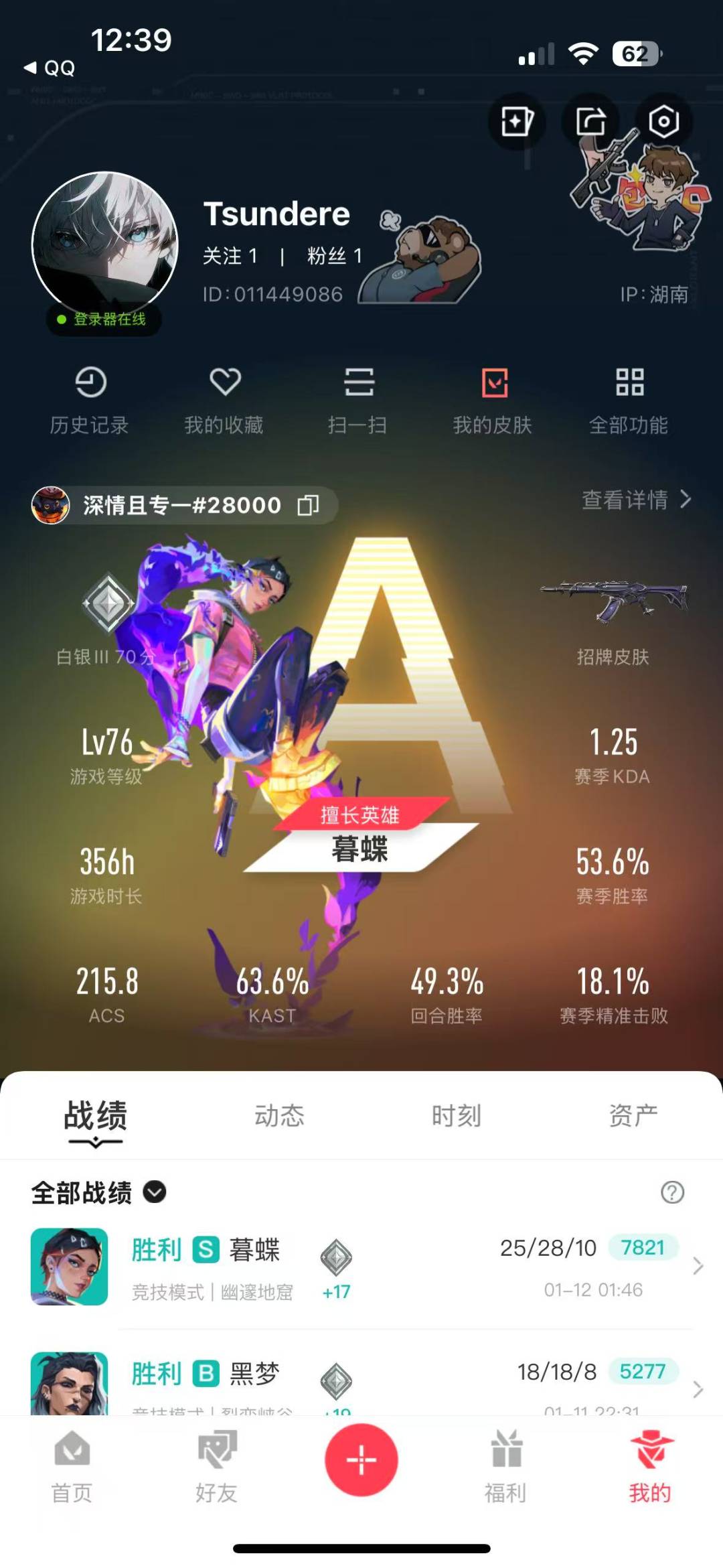Screen dimensions: 723x1568
Task: Open 查看详情 details link
Action: coord(635,500)
